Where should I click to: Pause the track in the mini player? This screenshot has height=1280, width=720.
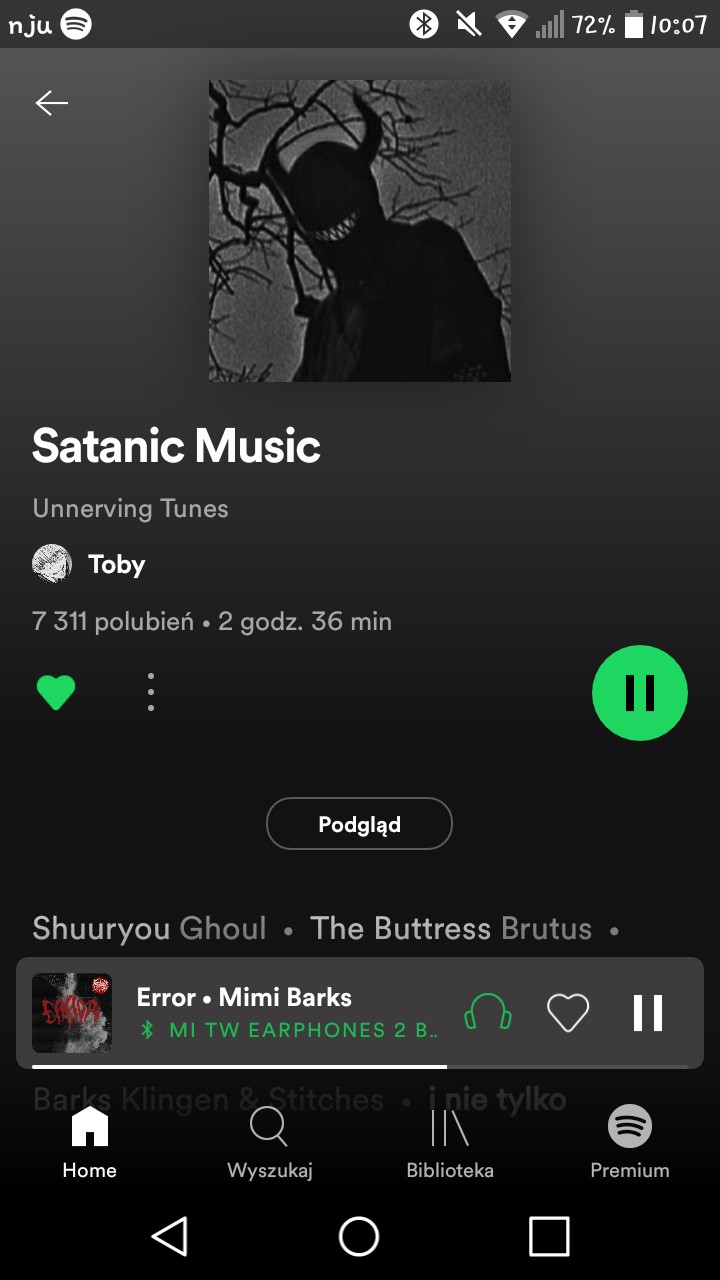648,1013
